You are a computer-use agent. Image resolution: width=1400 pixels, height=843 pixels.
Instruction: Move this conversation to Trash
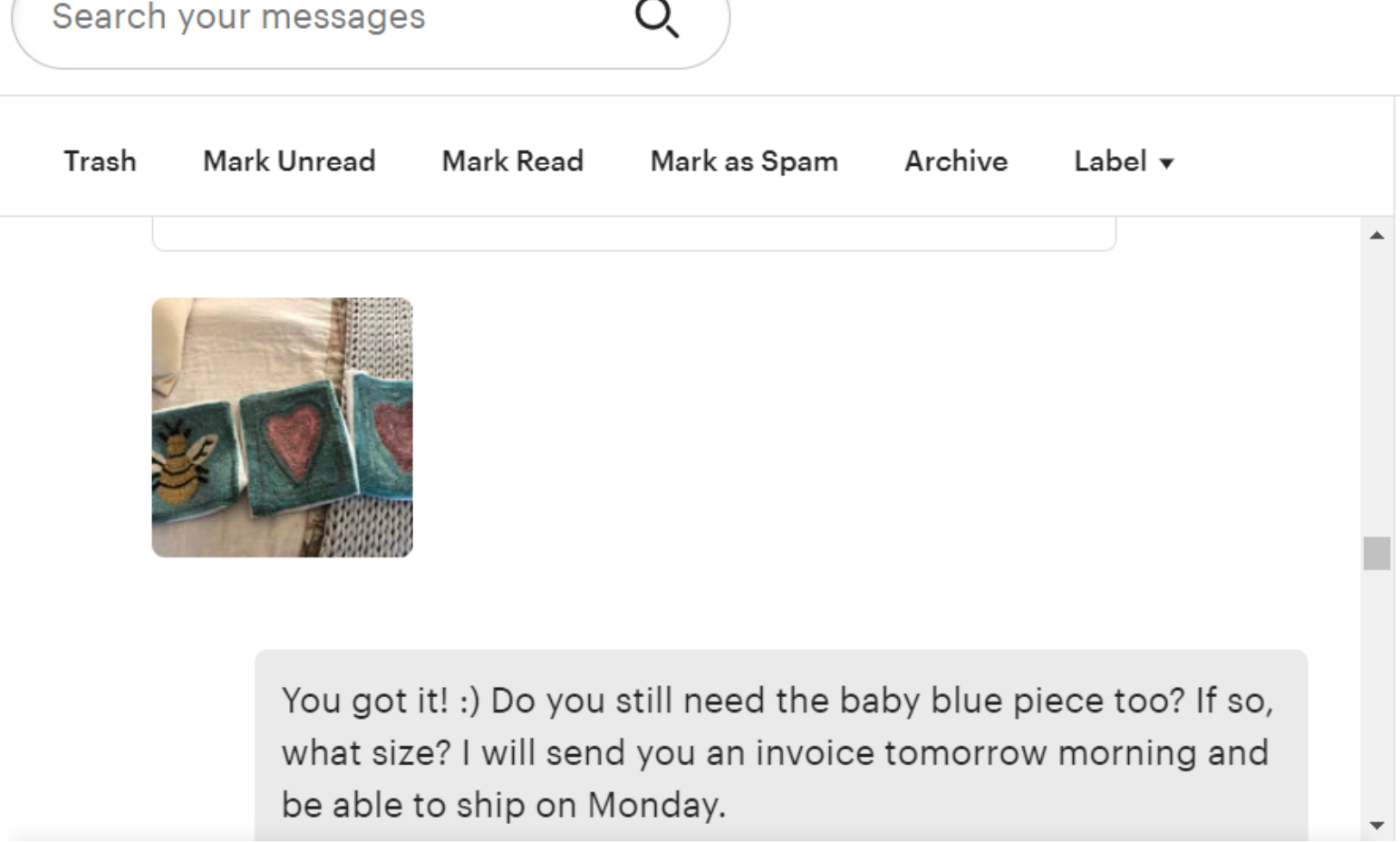(x=100, y=161)
